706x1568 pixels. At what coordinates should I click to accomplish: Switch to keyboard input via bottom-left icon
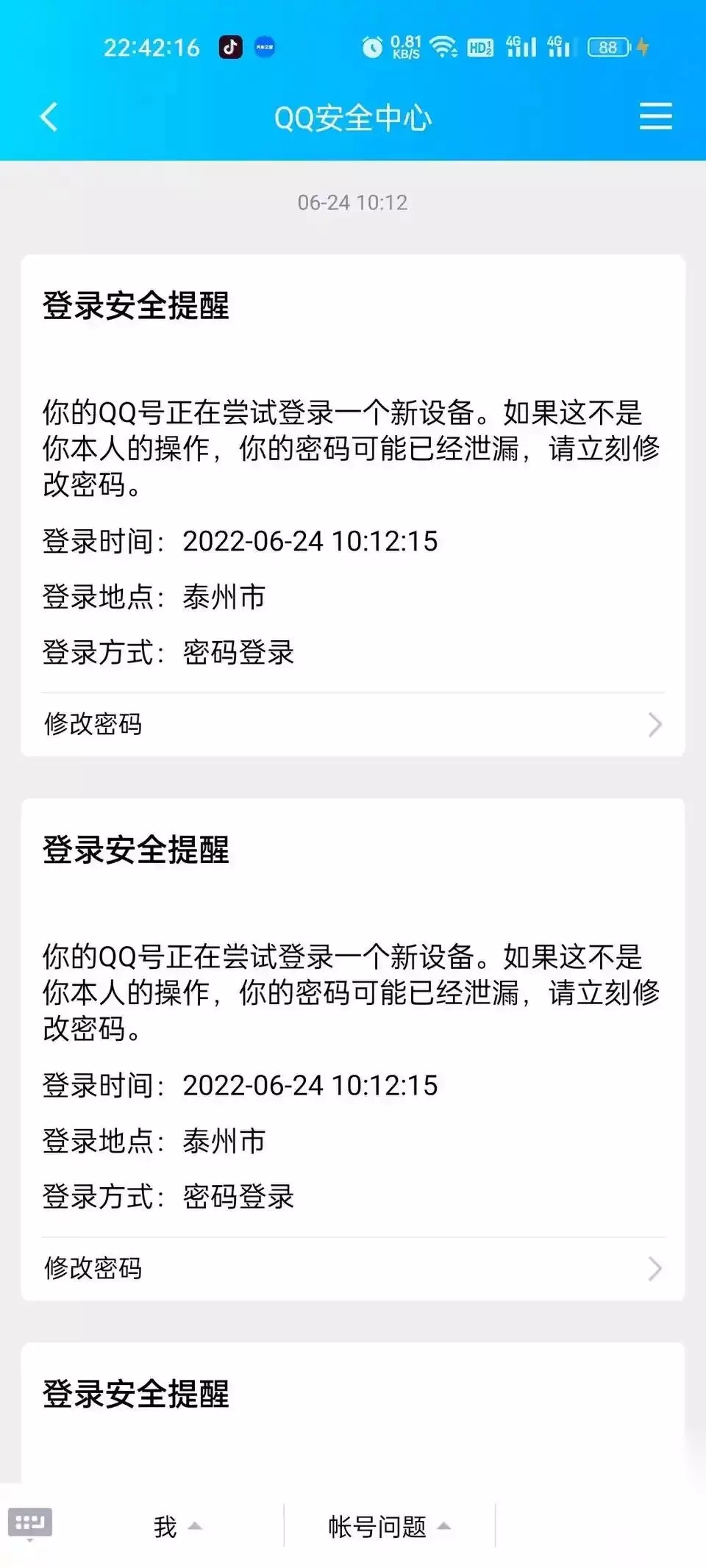click(30, 1523)
